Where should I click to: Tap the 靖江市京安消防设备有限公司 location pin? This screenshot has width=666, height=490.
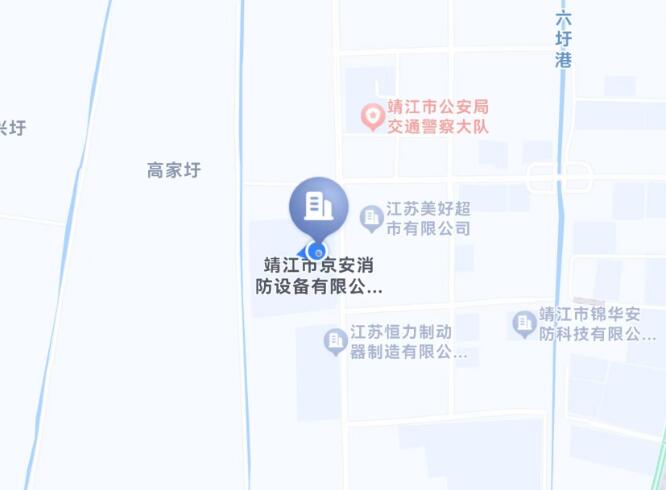[x=318, y=208]
